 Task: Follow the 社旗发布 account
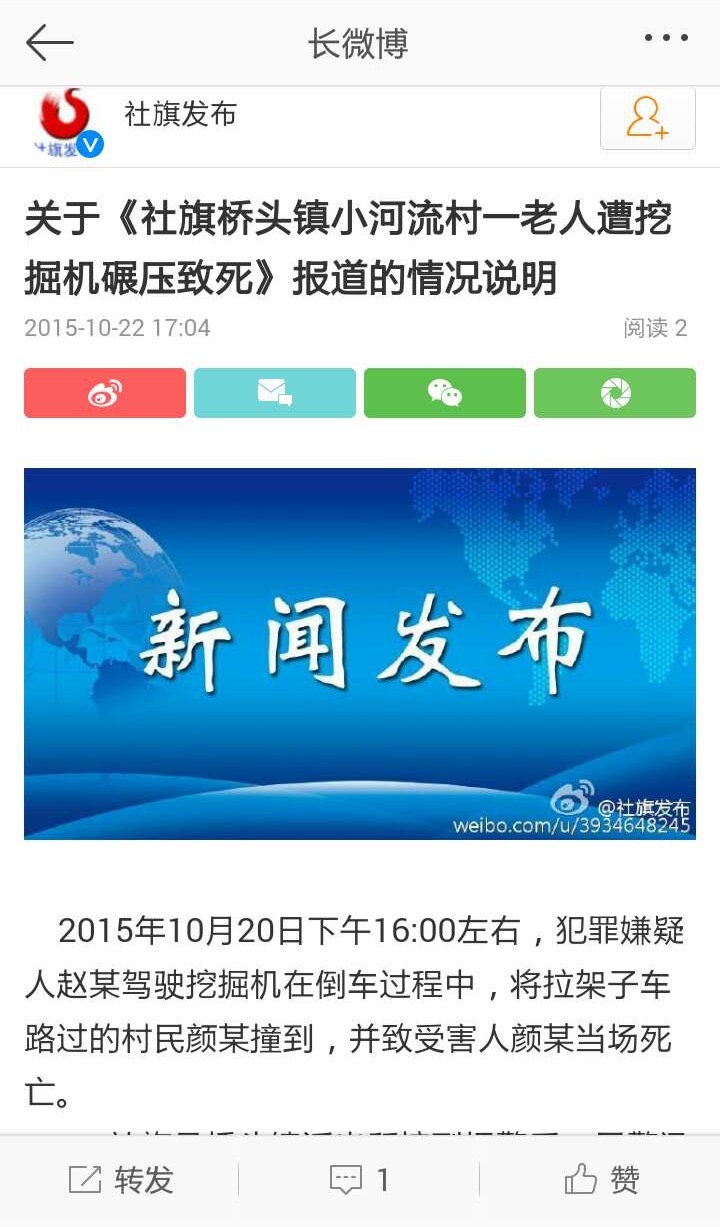tap(647, 118)
